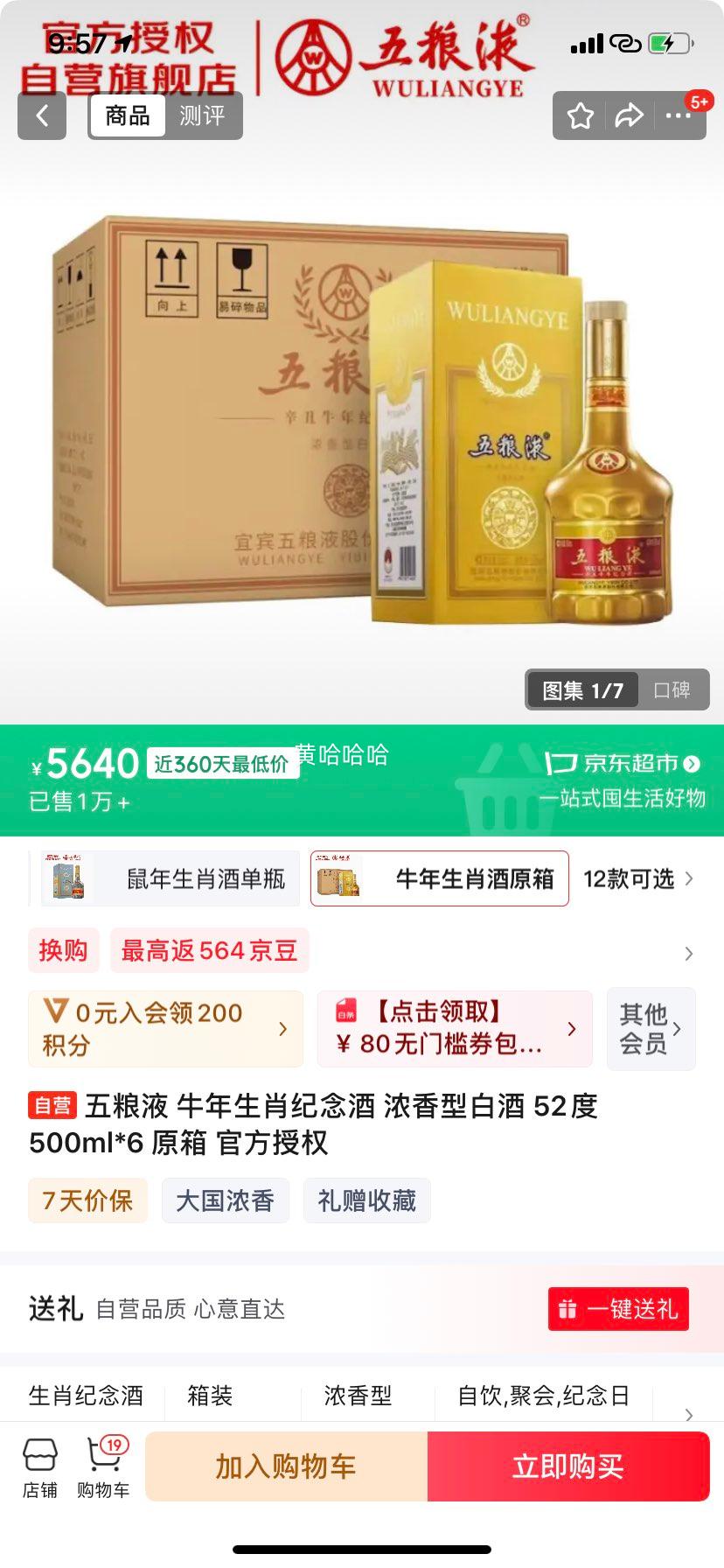Open 其他会员 options
Viewport: 724px width, 1568px height.
point(651,1028)
